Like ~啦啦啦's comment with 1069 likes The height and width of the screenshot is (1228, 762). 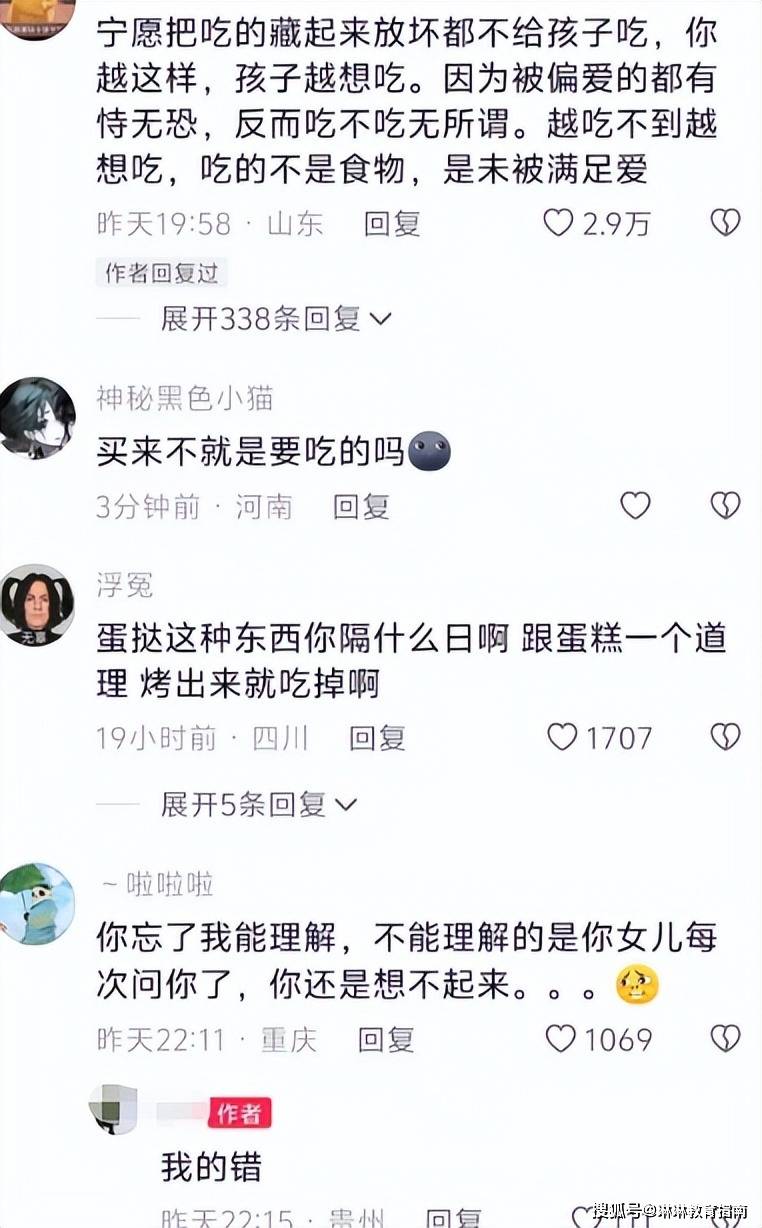[561, 1040]
